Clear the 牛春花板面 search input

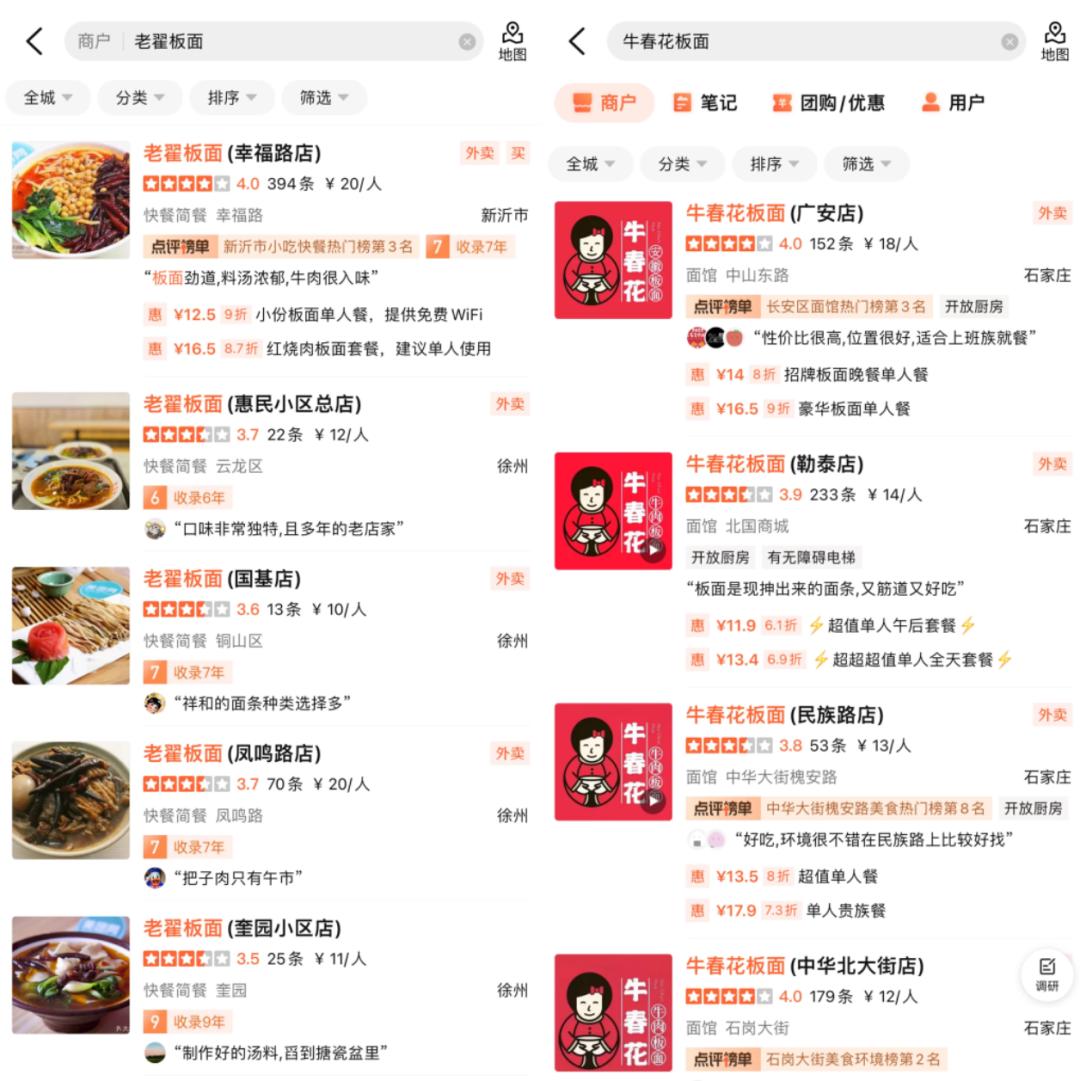pyautogui.click(x=1010, y=41)
